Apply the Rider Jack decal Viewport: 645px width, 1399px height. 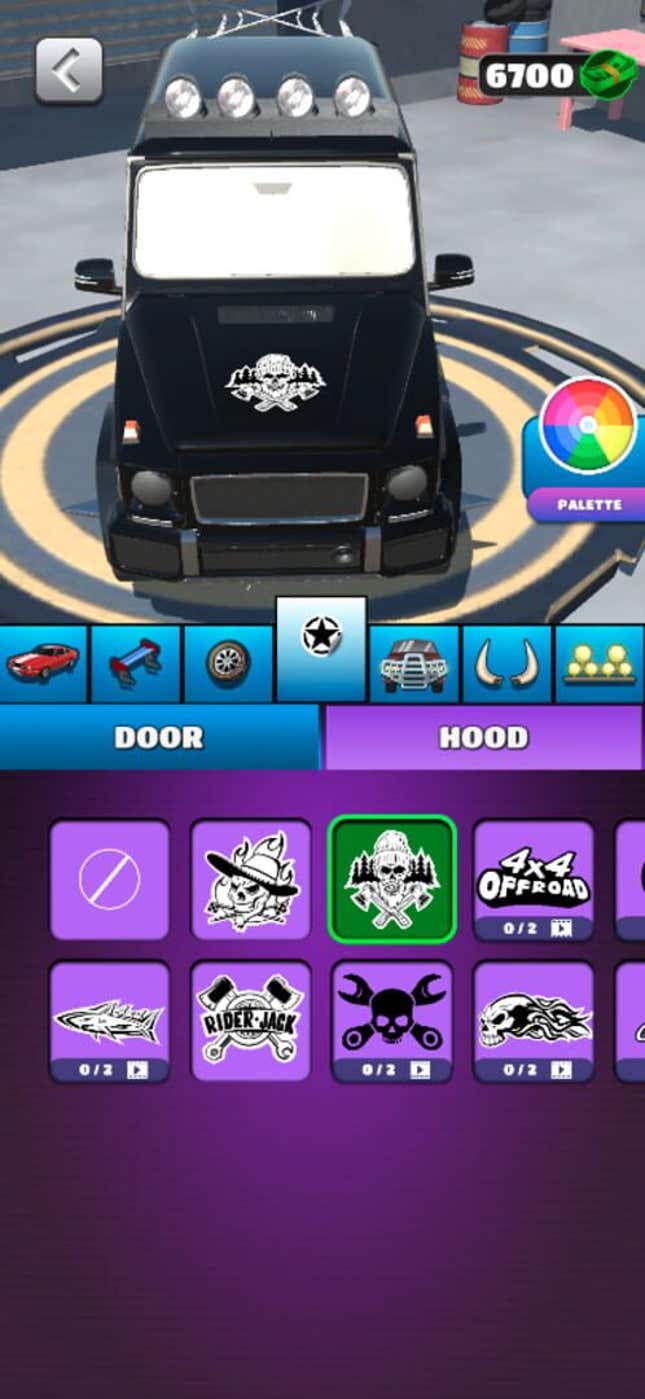point(251,1021)
